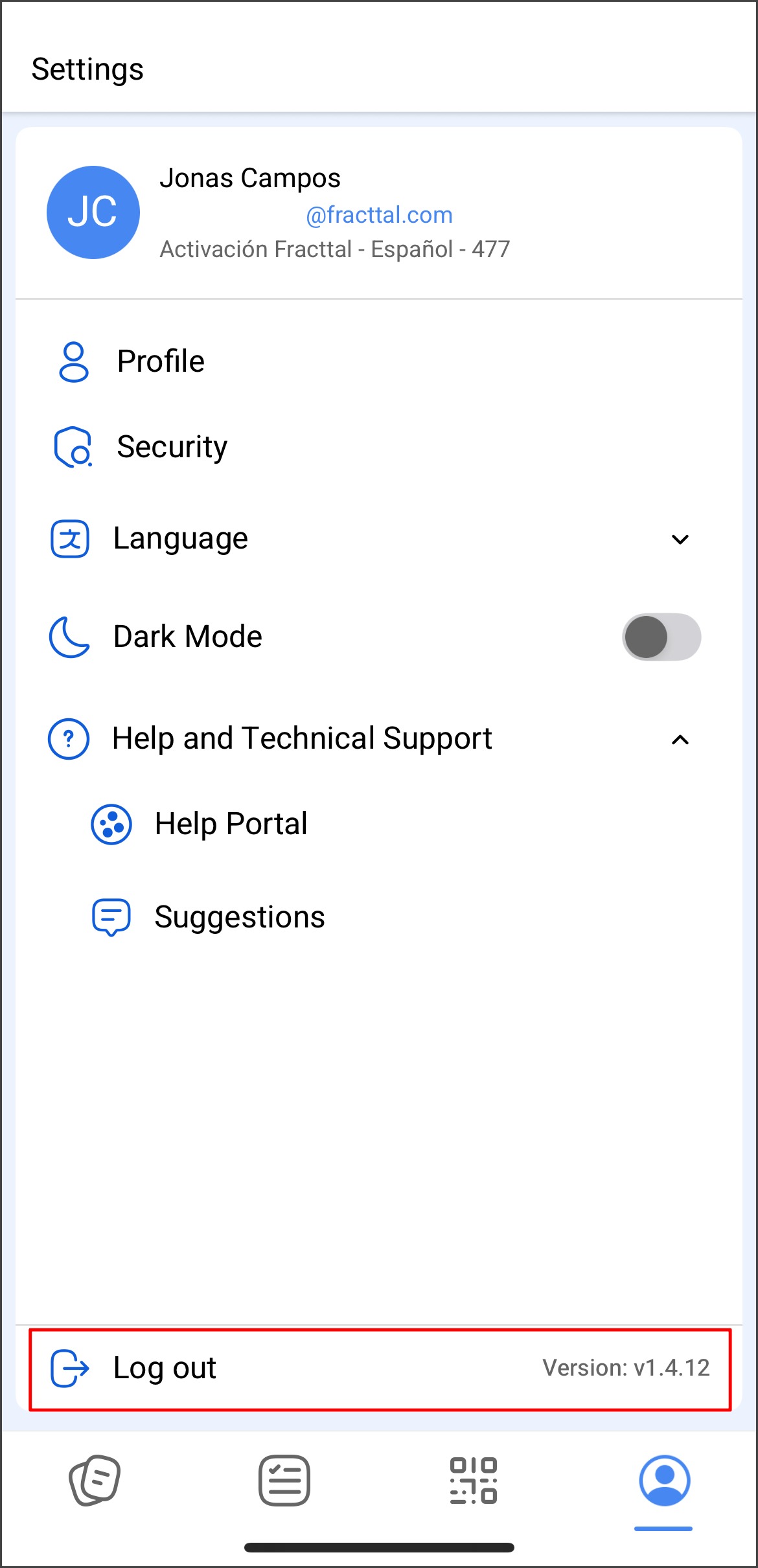Collapse Help and Technical Support section
This screenshot has width=758, height=1568.
378,739
